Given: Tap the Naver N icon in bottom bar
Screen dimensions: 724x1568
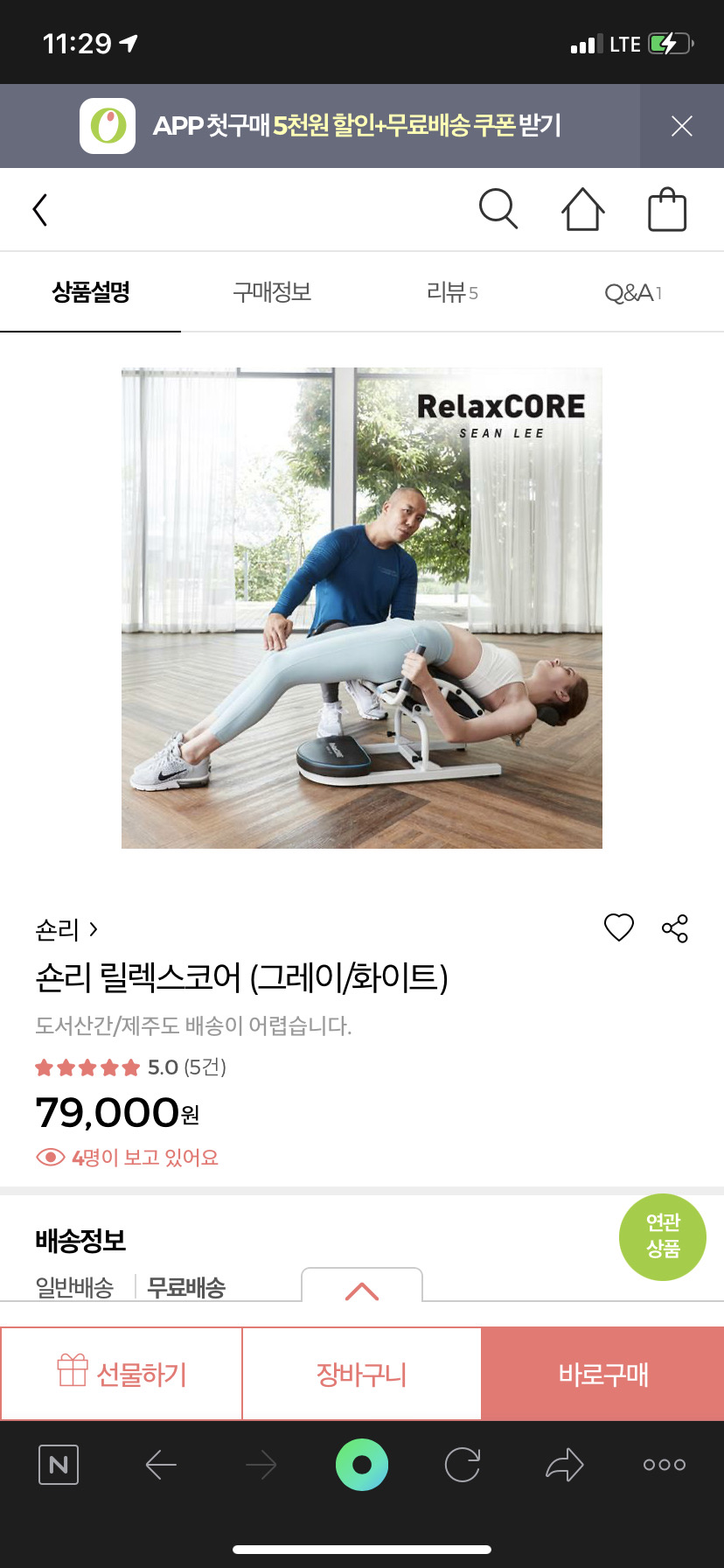Looking at the screenshot, I should (58, 1464).
